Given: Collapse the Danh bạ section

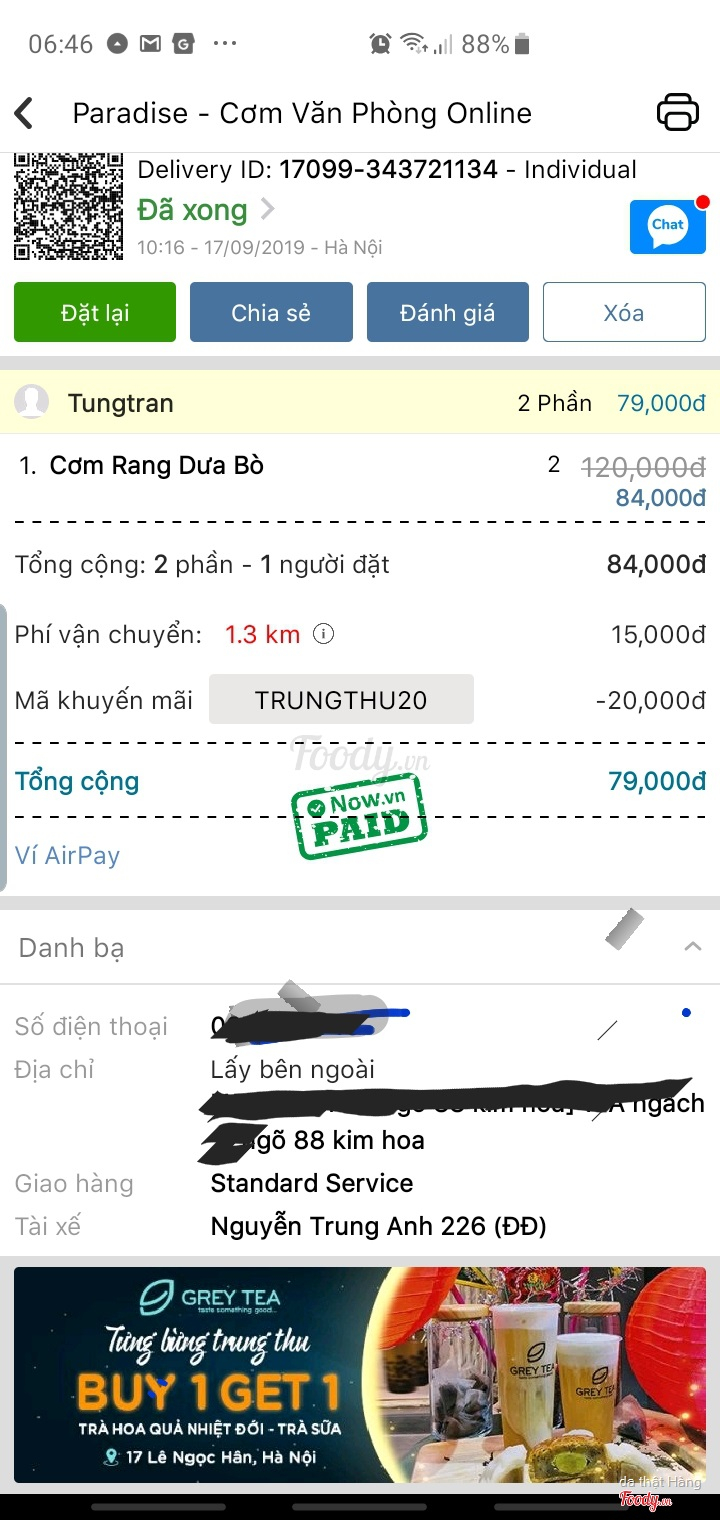Looking at the screenshot, I should (x=692, y=946).
